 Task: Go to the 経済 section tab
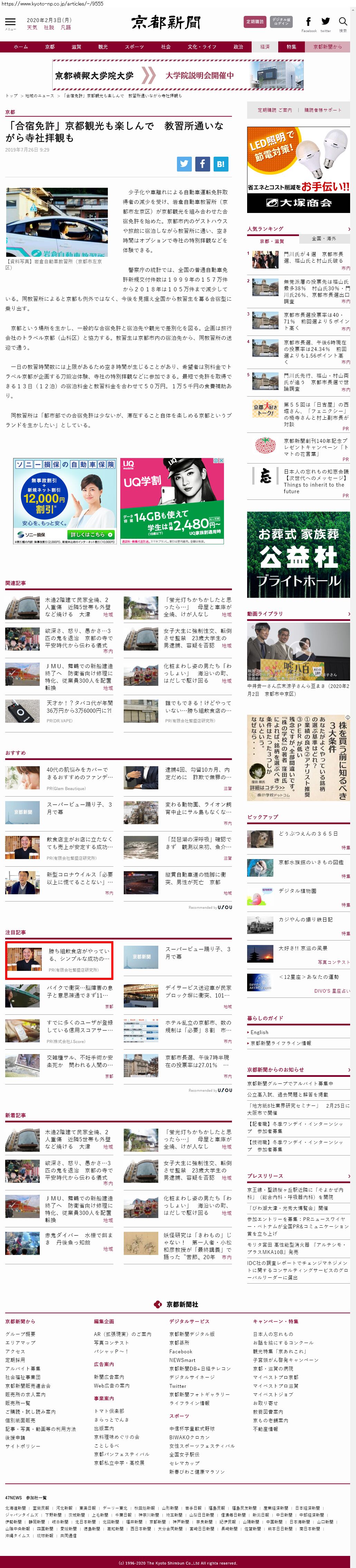pos(265,47)
